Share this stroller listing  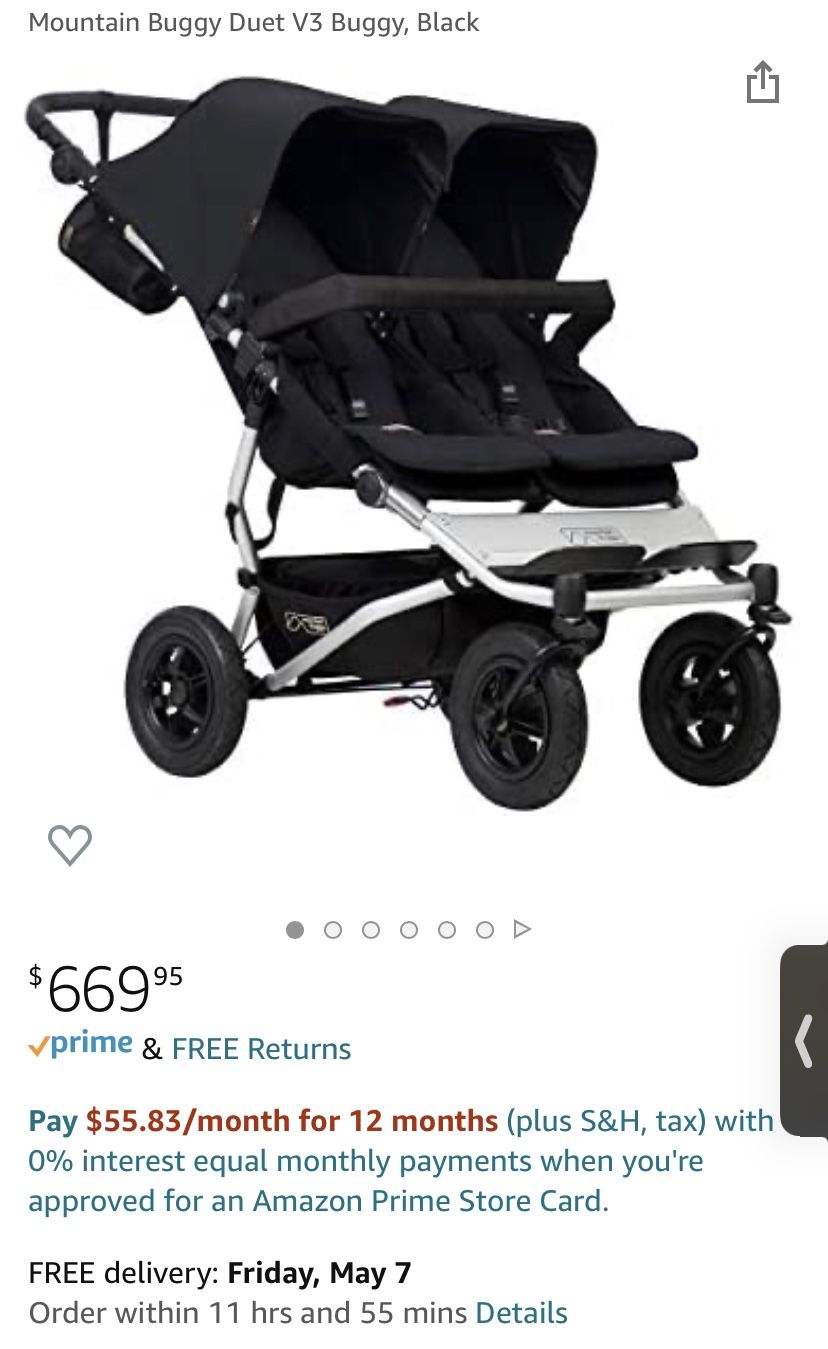pyautogui.click(x=762, y=82)
